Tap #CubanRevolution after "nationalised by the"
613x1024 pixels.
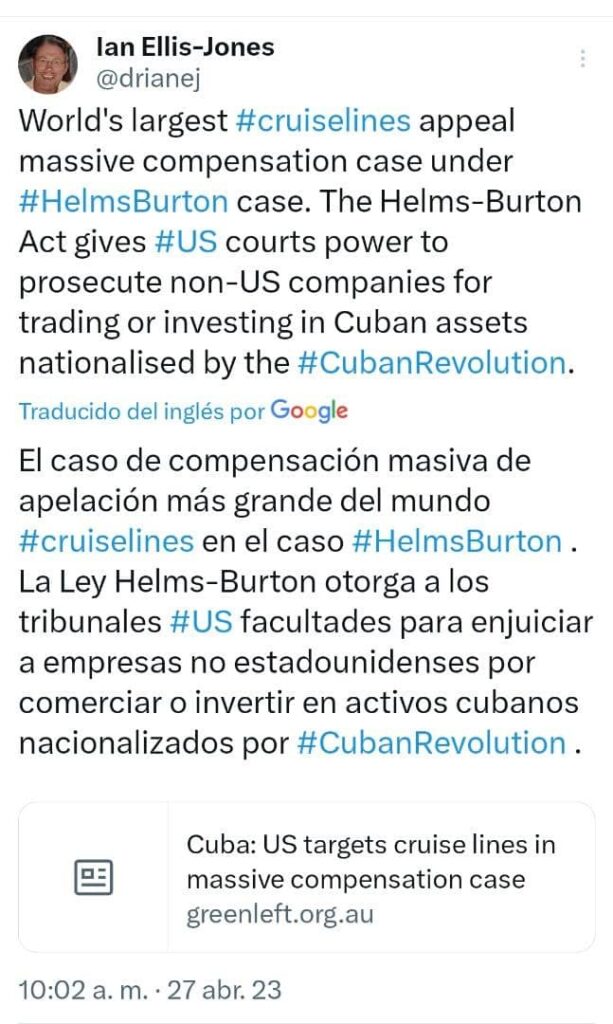point(431,363)
